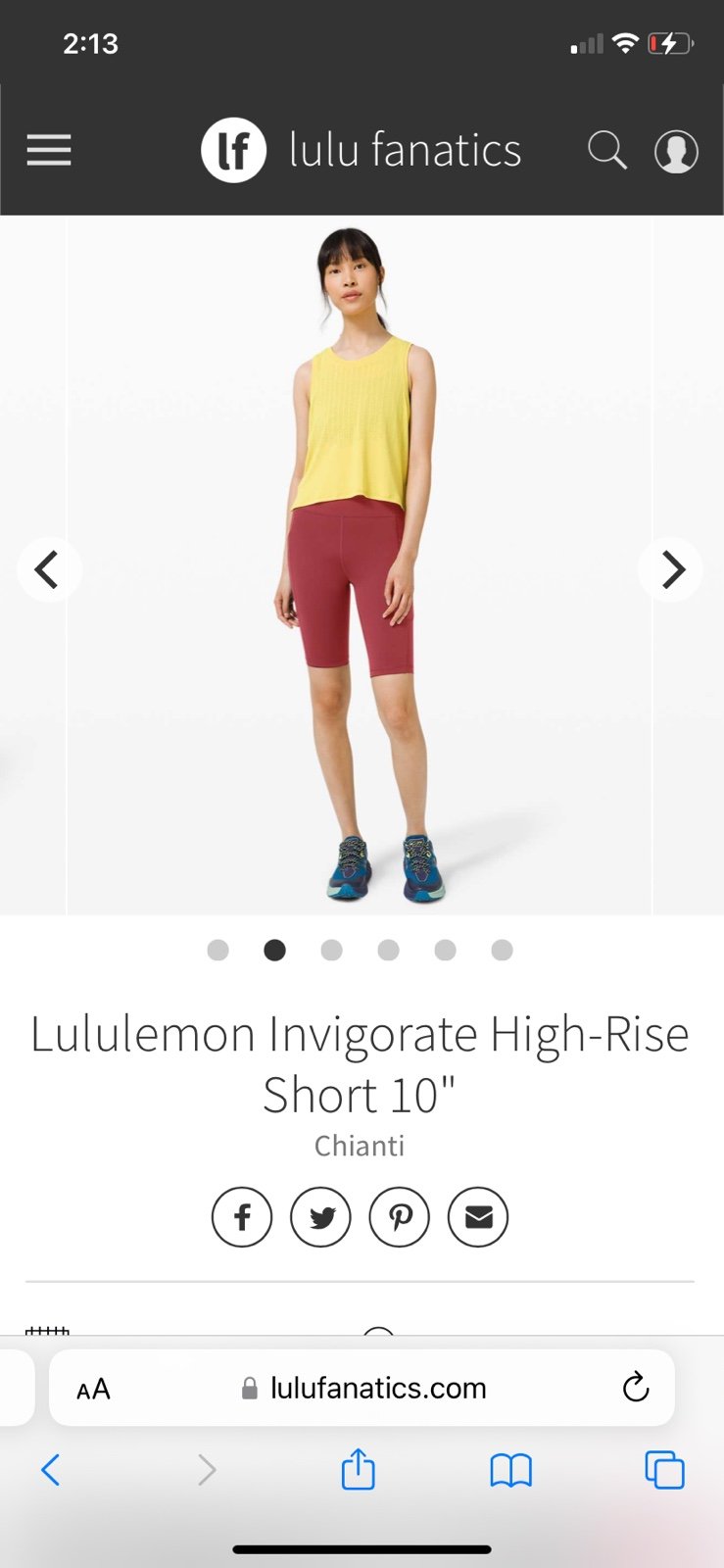Open the Safari AA reader options
This screenshot has height=1568, width=724.
[94, 1389]
